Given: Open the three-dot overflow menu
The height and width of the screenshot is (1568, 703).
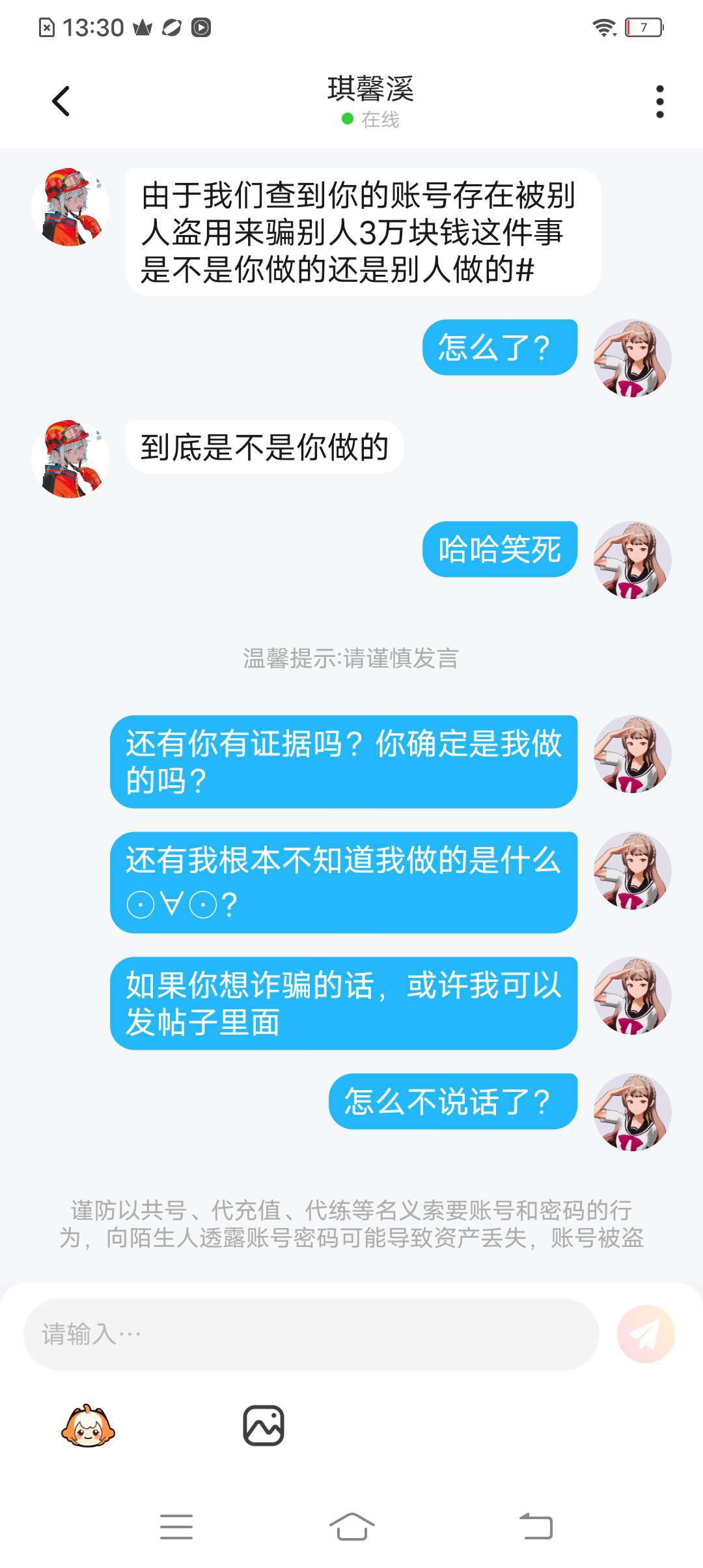Looking at the screenshot, I should pos(659,102).
